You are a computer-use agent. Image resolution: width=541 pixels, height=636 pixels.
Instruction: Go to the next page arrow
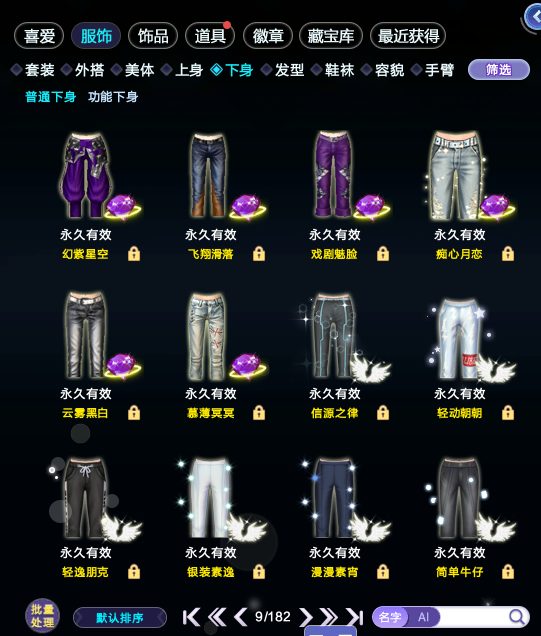[306, 617]
